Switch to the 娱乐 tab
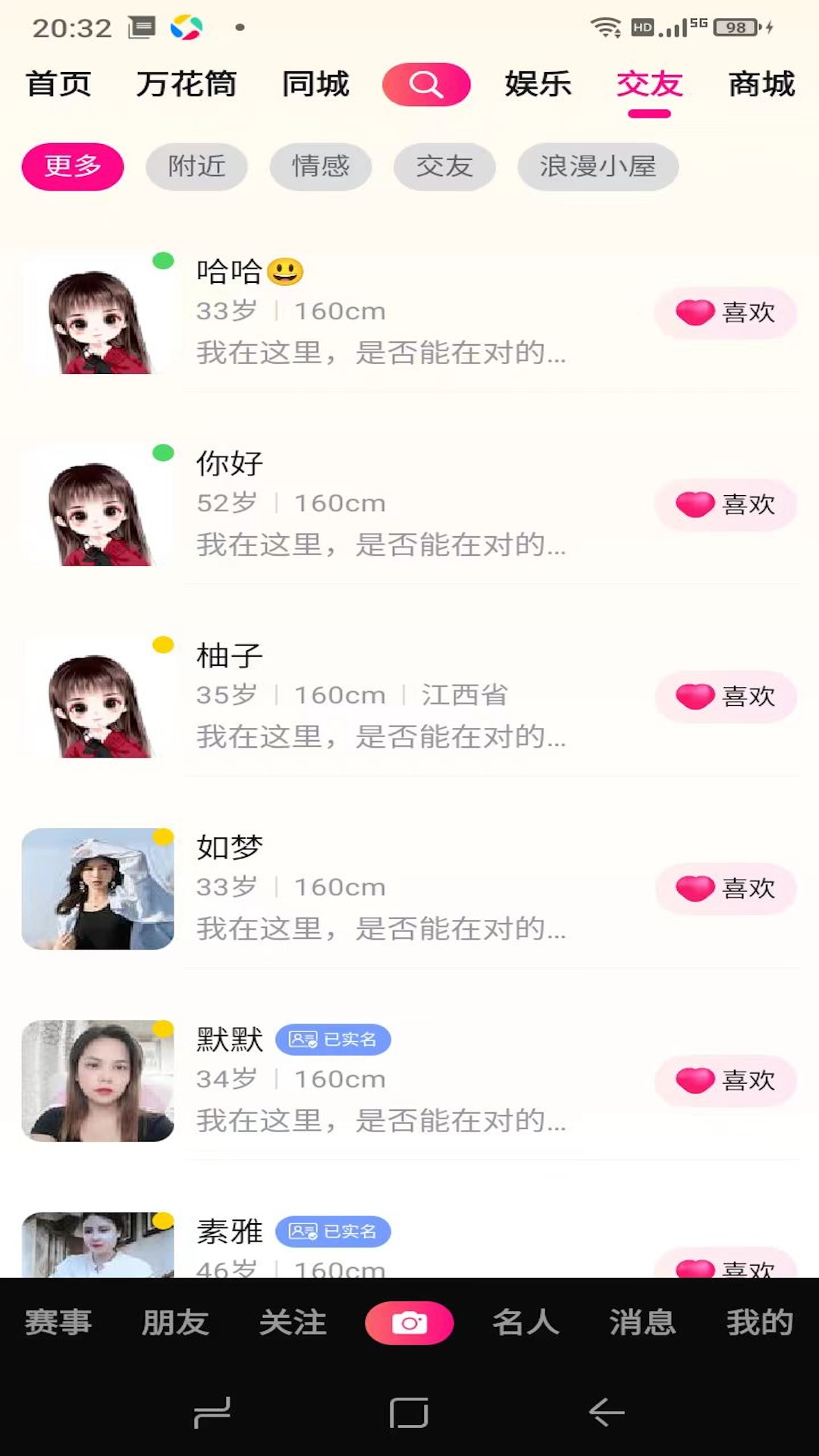819x1456 pixels. tap(538, 84)
